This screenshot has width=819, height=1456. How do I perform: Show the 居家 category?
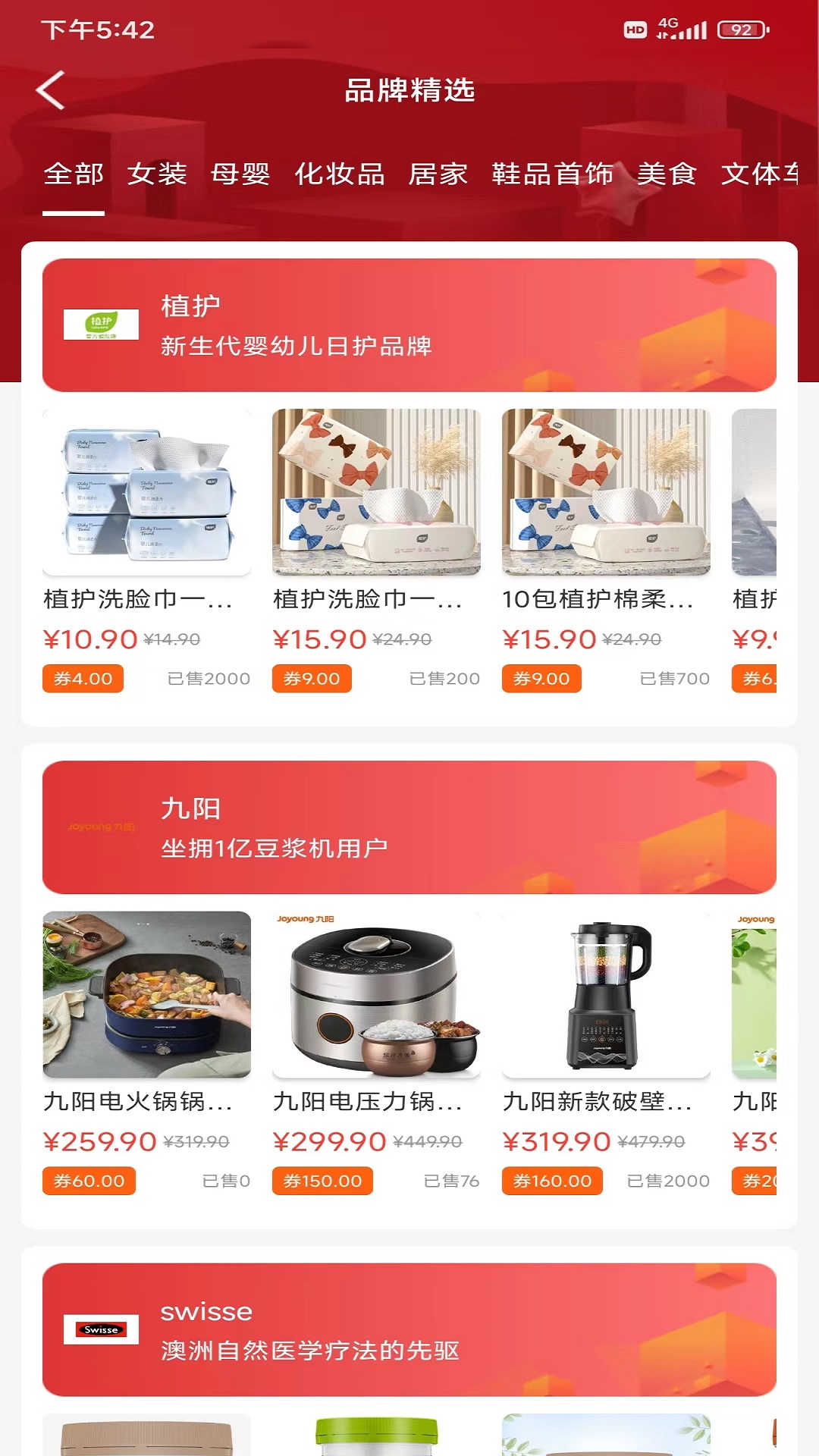(x=438, y=174)
